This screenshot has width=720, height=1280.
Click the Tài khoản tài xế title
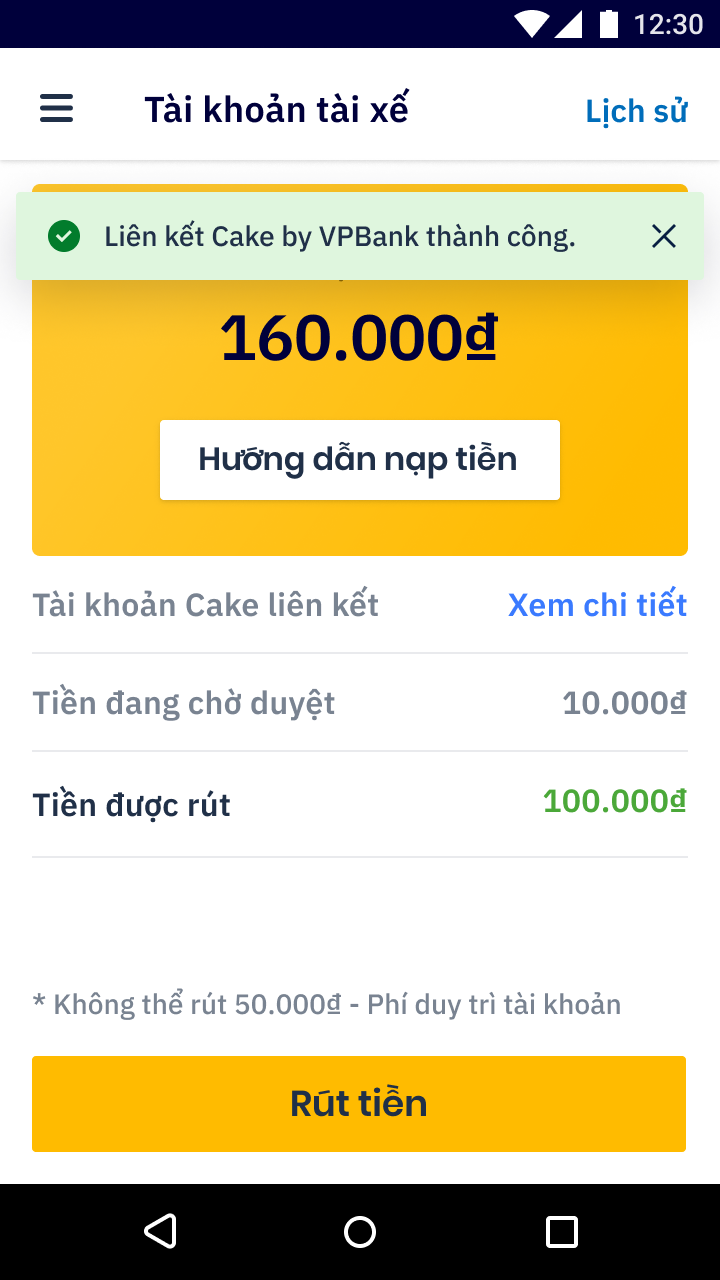(277, 108)
